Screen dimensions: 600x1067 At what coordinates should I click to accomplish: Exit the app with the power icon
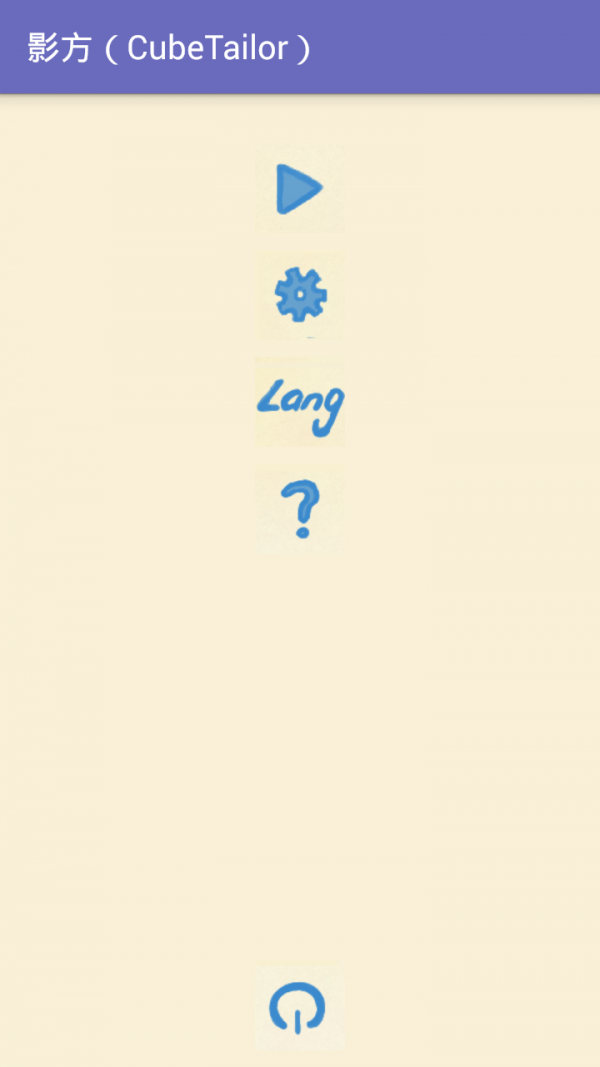click(x=298, y=1007)
